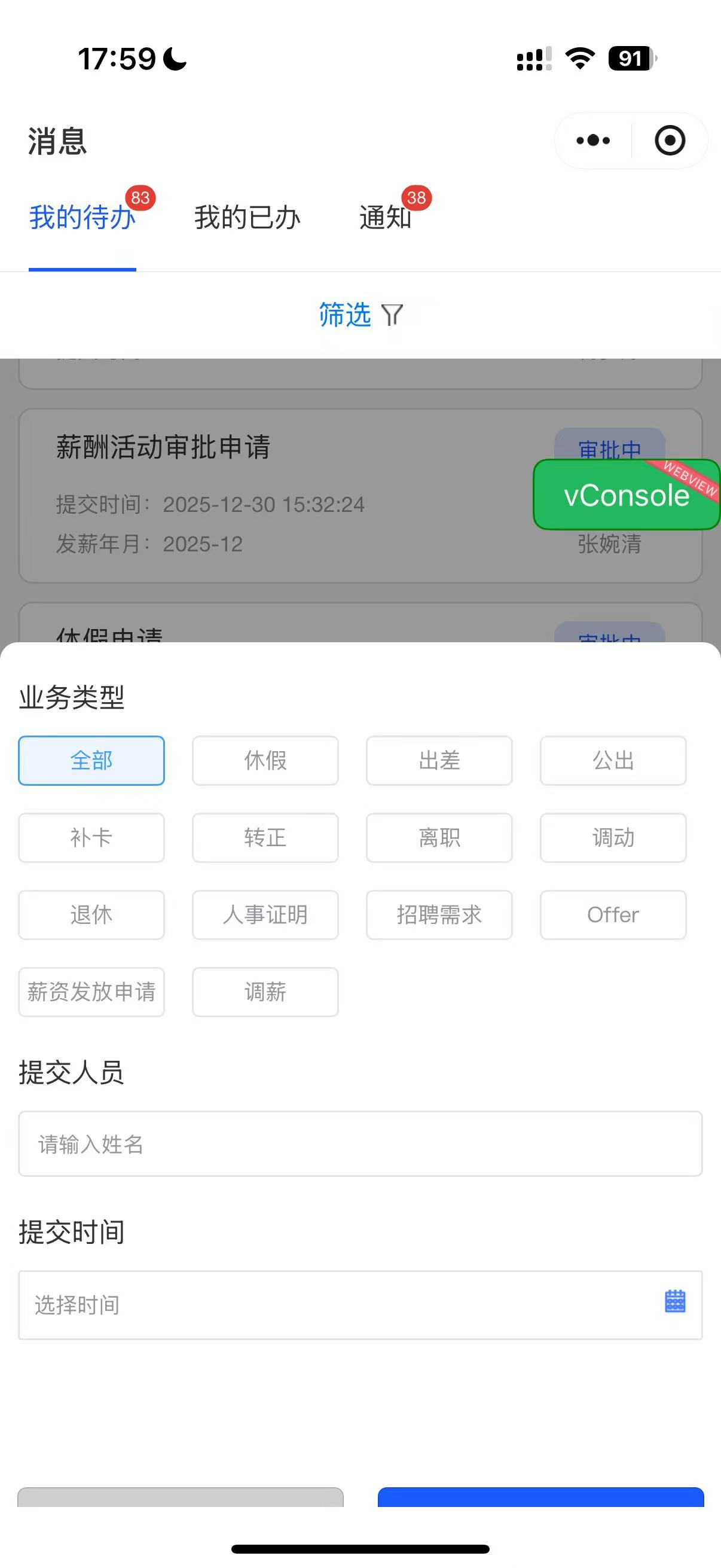Open the 选择时间 date picker
This screenshot has width=721, height=1568.
pyautogui.click(x=360, y=1304)
